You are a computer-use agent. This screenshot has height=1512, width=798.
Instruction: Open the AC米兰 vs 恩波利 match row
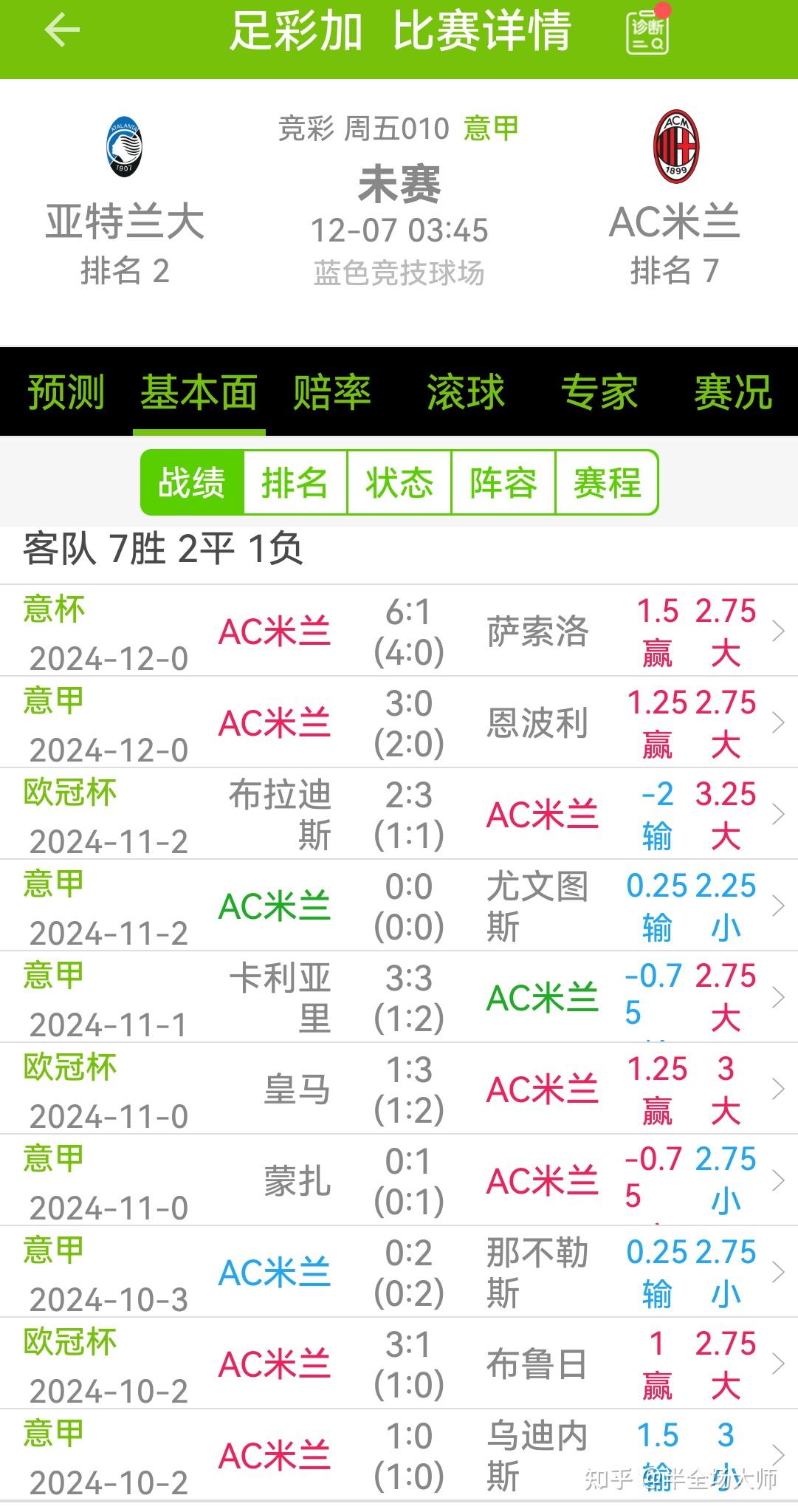399,723
